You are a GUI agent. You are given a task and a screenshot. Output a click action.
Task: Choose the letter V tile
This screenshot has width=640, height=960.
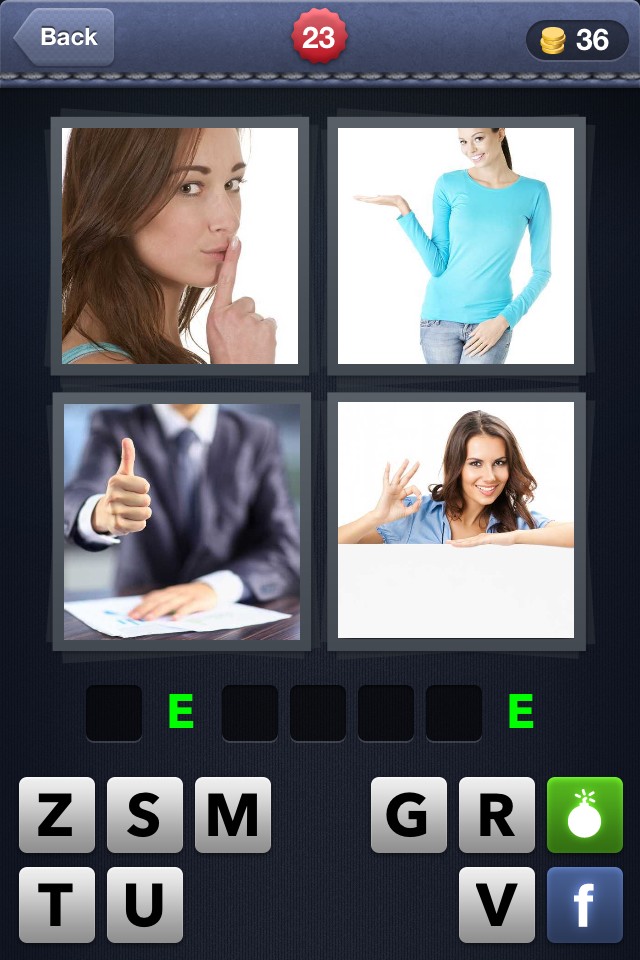tap(497, 905)
